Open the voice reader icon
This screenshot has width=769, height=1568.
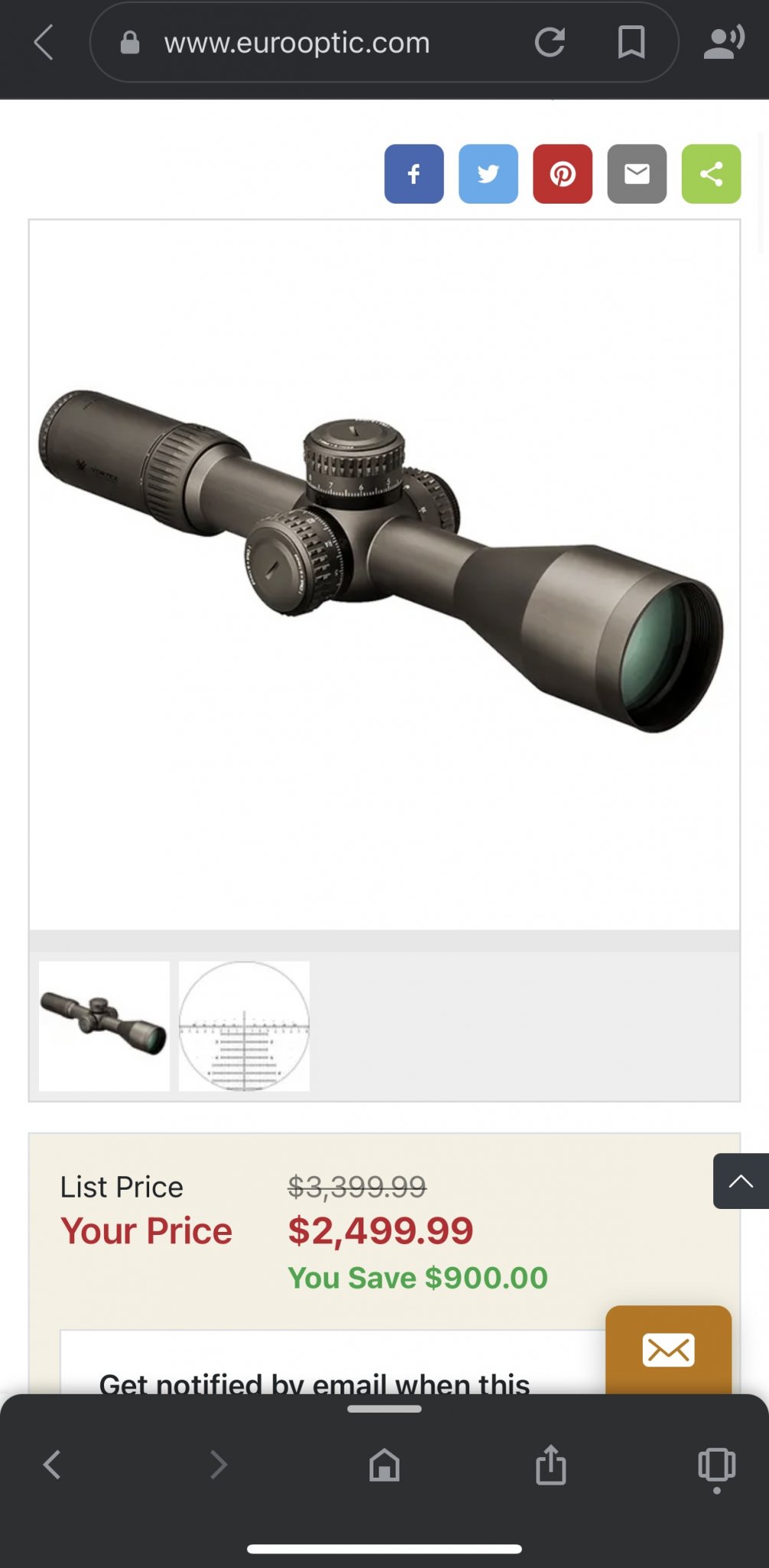(x=723, y=42)
